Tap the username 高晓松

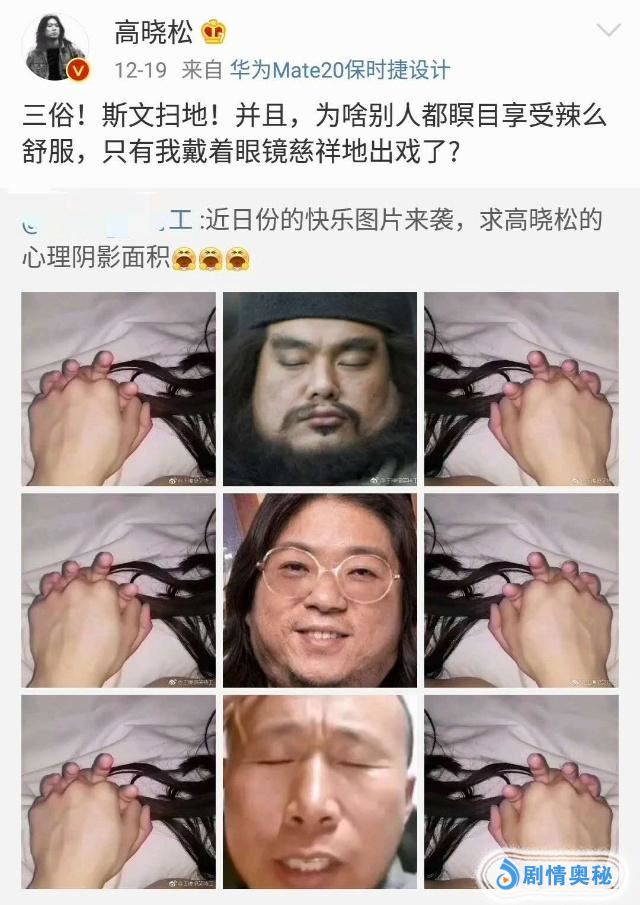(154, 32)
